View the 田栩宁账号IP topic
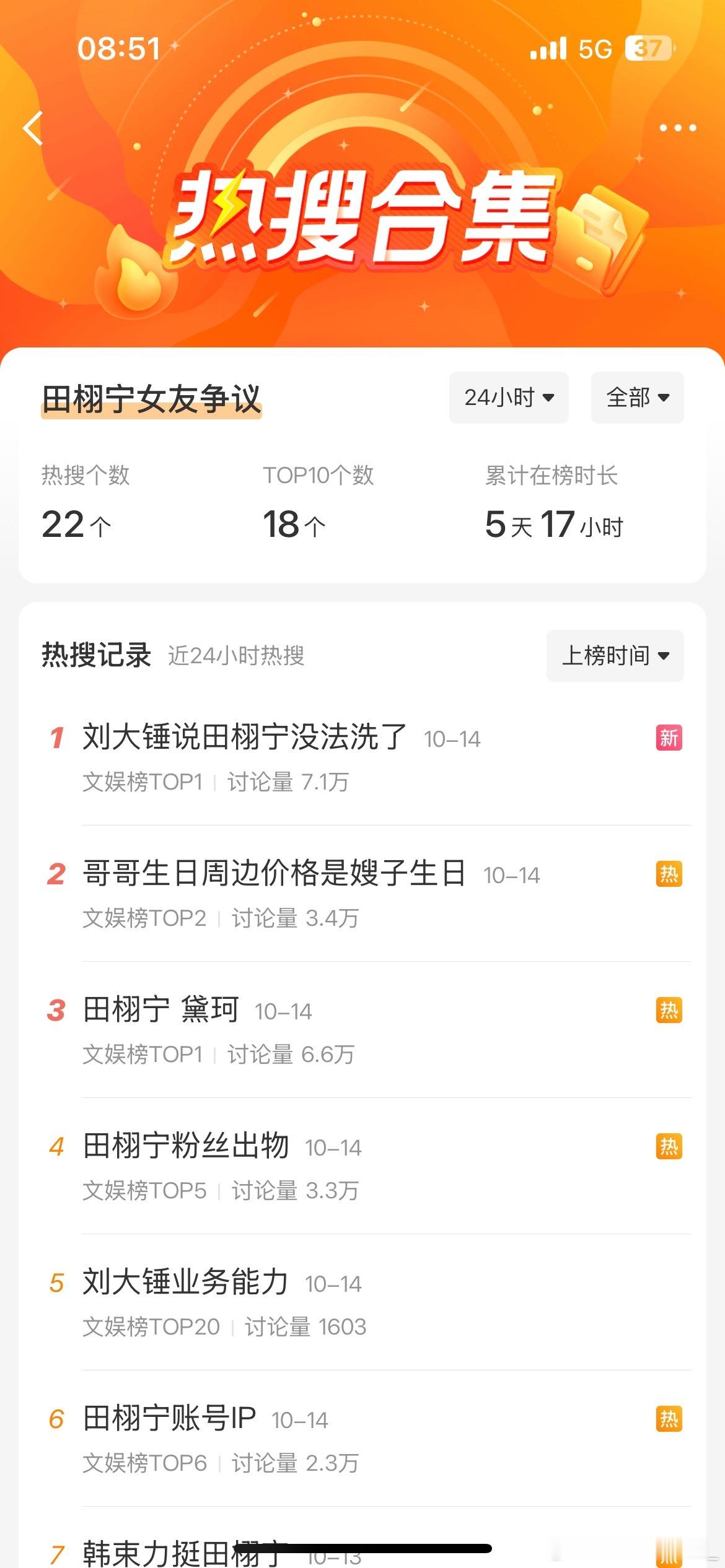 click(x=169, y=1419)
